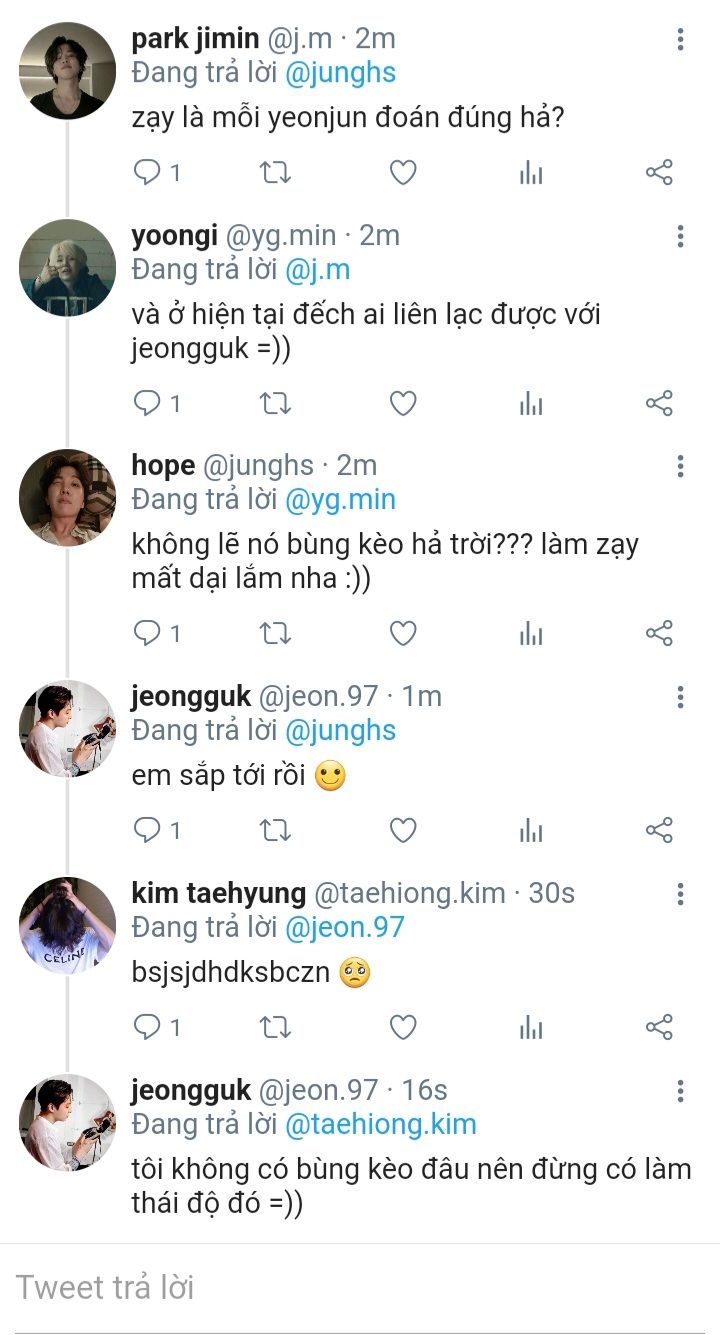This screenshot has width=720, height=1335.
Task: Open overflow menu on park jimin's tweet
Action: [x=680, y=40]
